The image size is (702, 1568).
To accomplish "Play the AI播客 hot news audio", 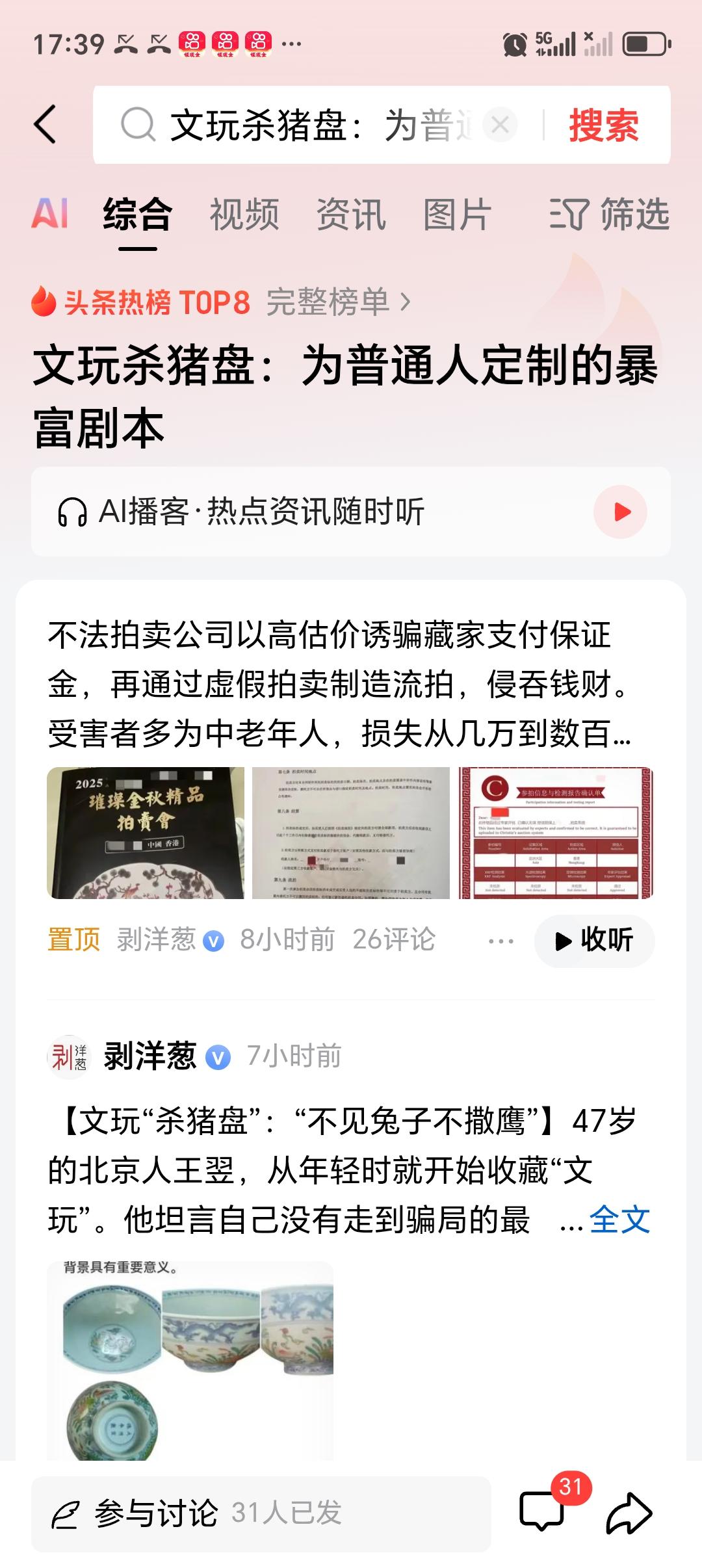I will pyautogui.click(x=622, y=513).
